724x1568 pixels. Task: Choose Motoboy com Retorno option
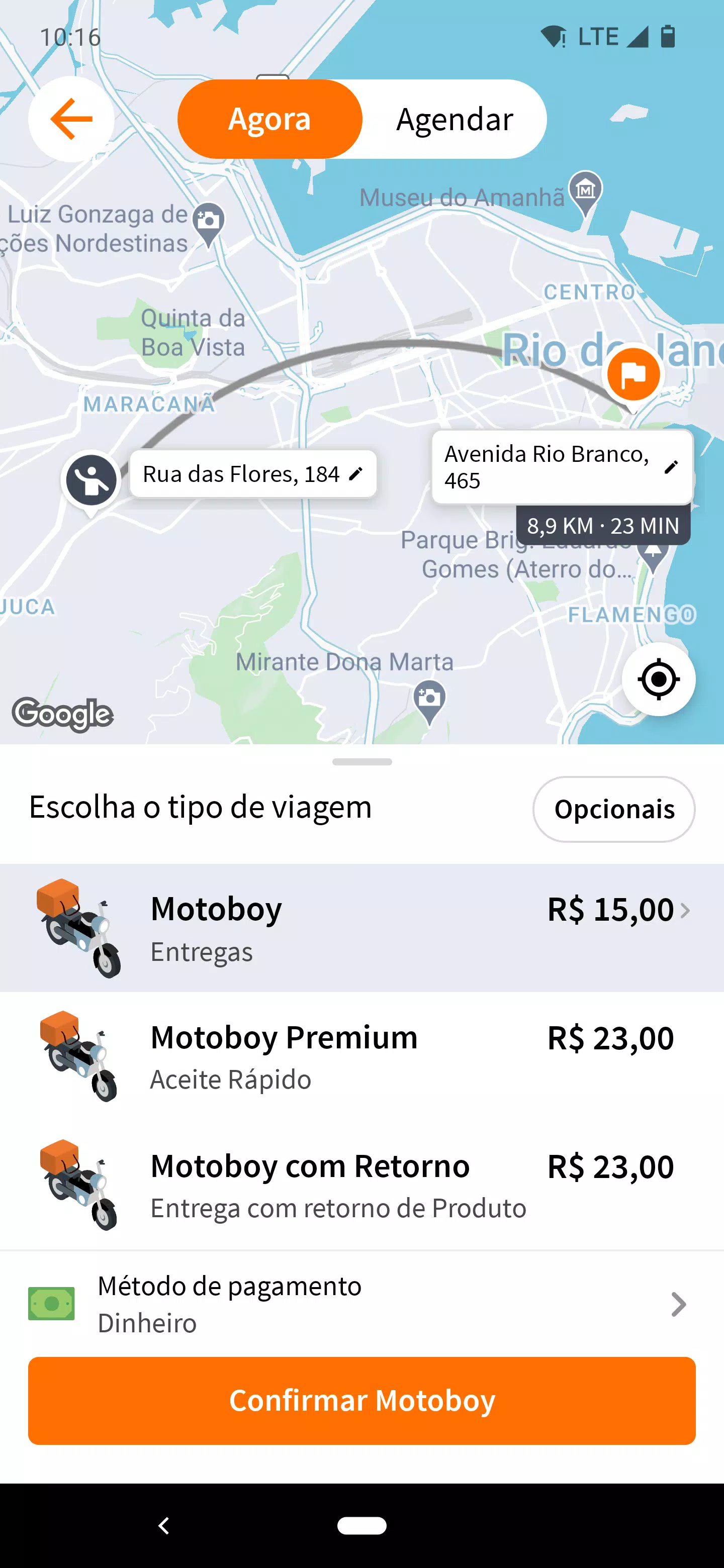click(x=361, y=1185)
